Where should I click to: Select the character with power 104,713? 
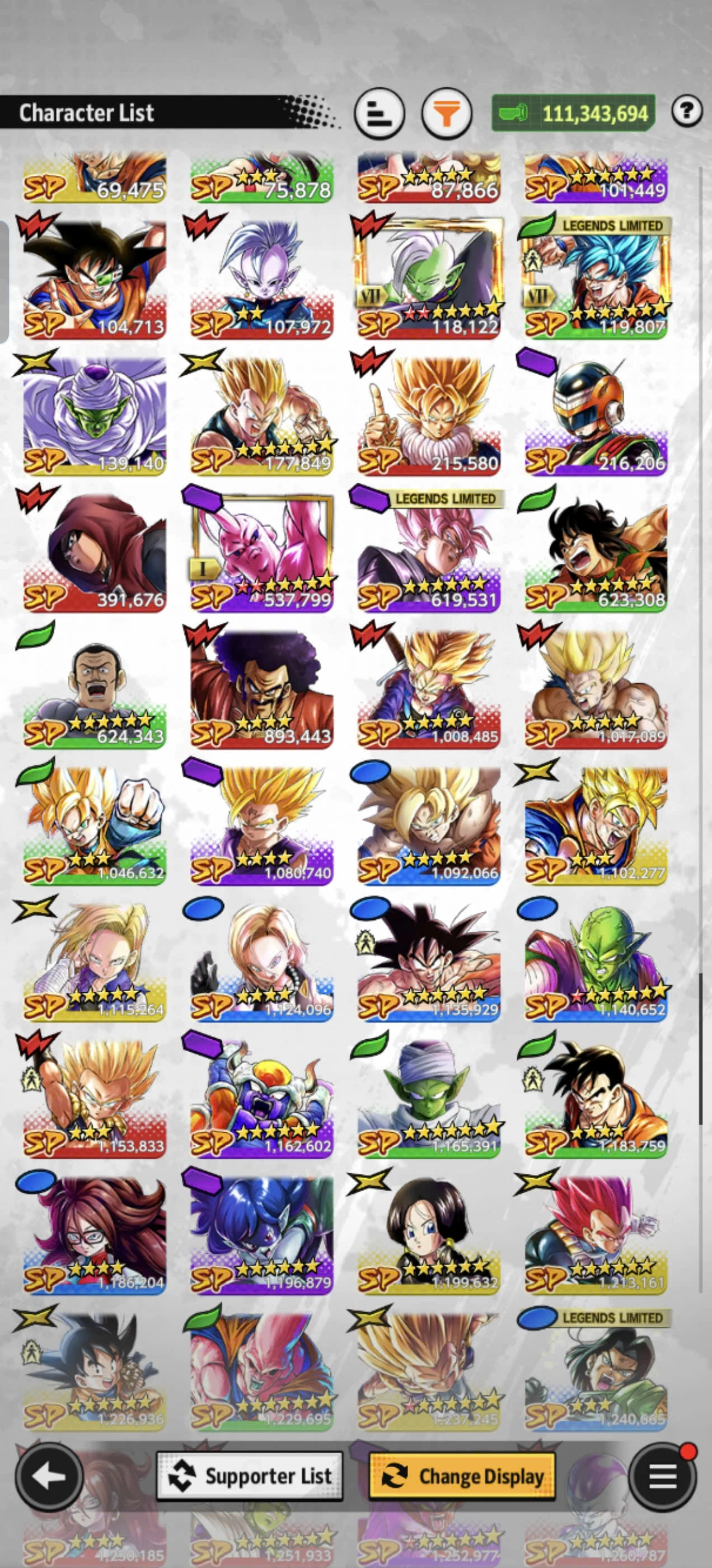pyautogui.click(x=95, y=279)
